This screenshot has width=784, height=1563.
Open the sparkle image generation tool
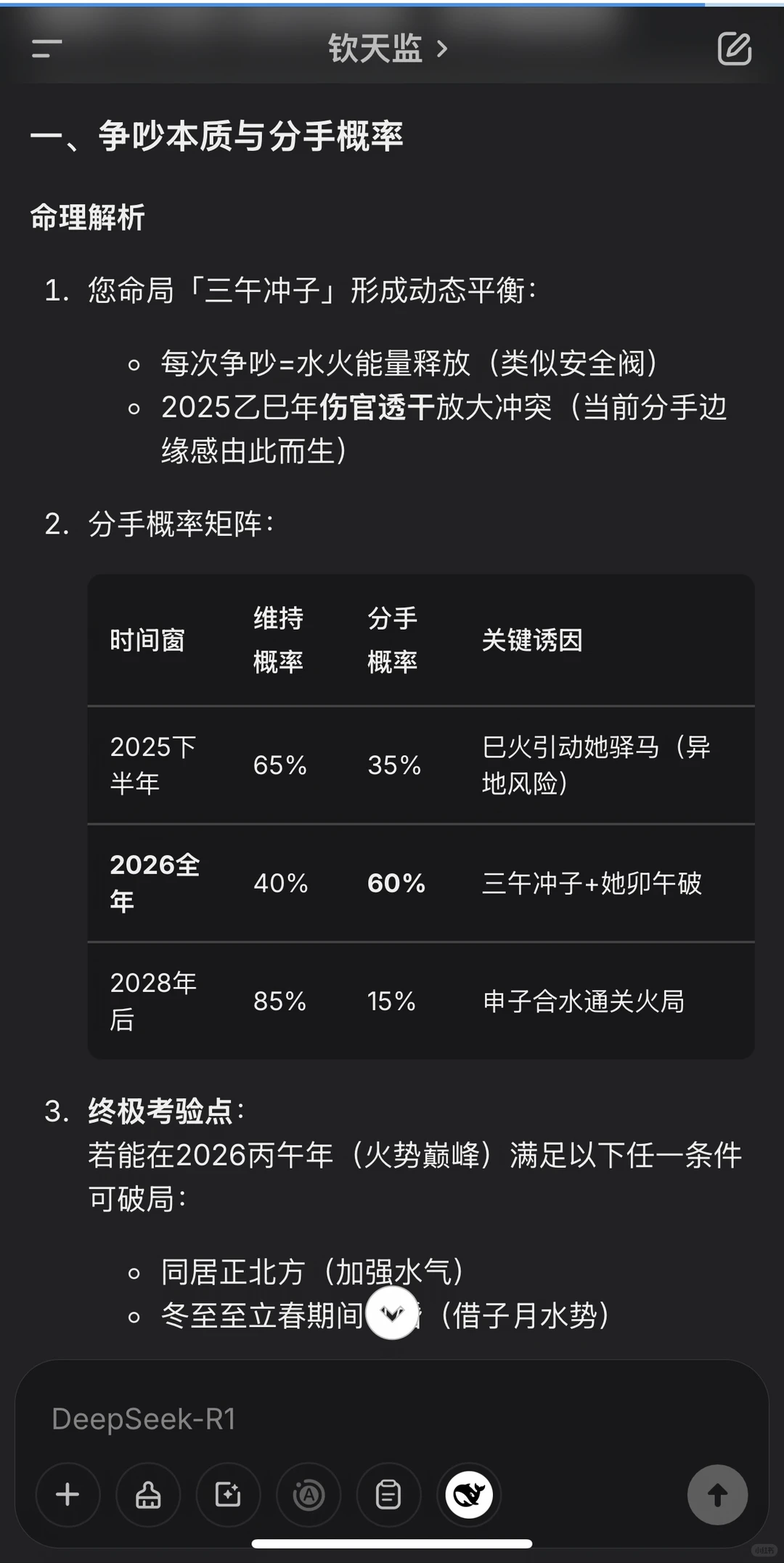(228, 1494)
